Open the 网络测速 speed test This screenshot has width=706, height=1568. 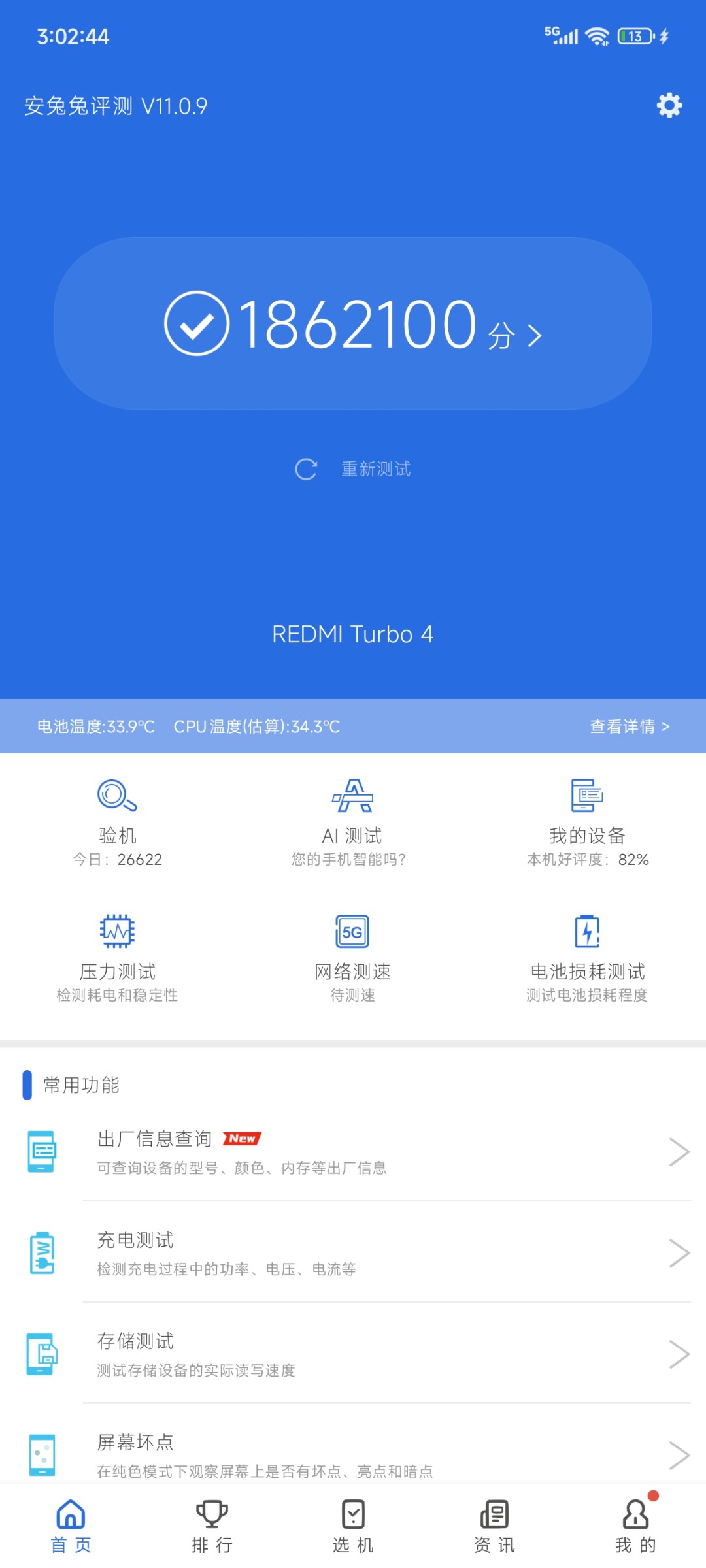point(352,958)
